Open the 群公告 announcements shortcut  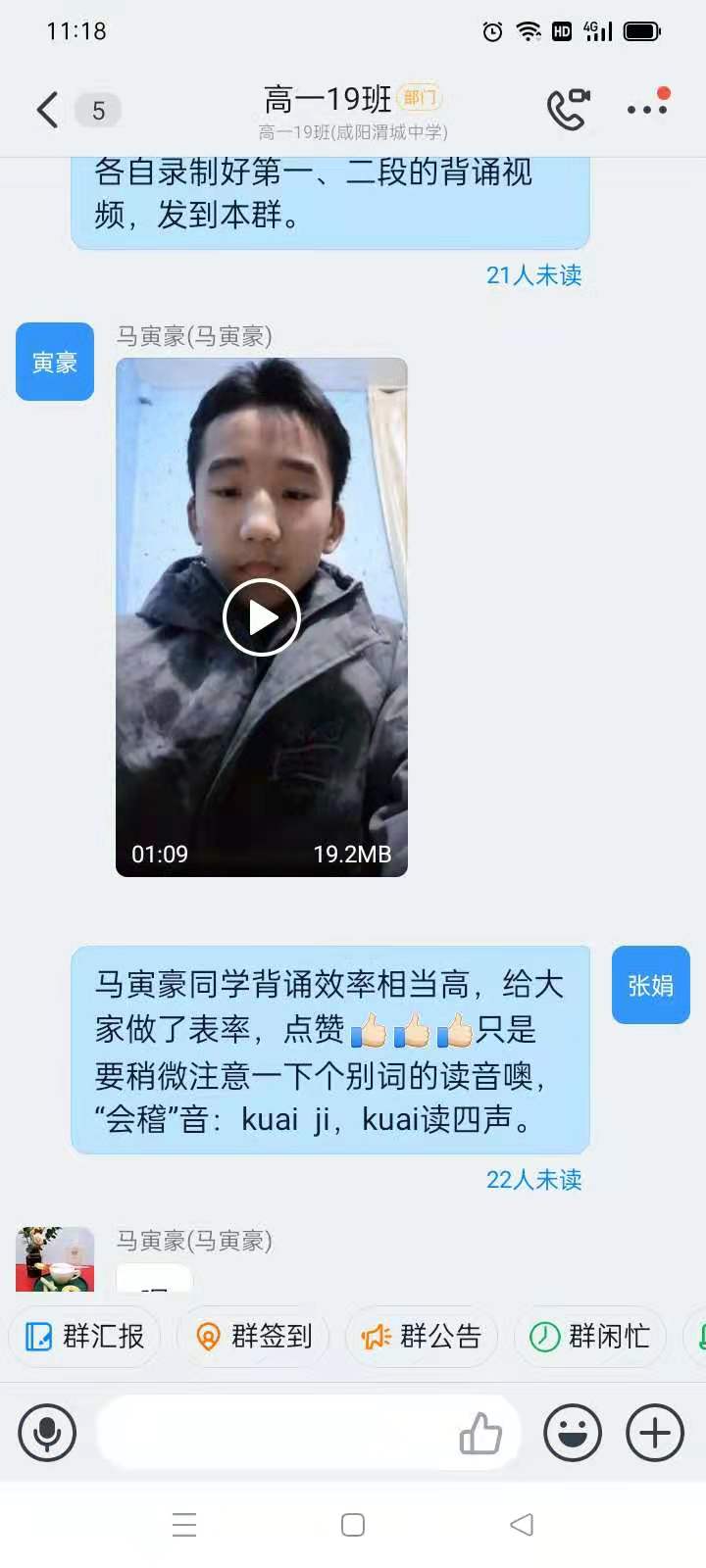point(423,1336)
